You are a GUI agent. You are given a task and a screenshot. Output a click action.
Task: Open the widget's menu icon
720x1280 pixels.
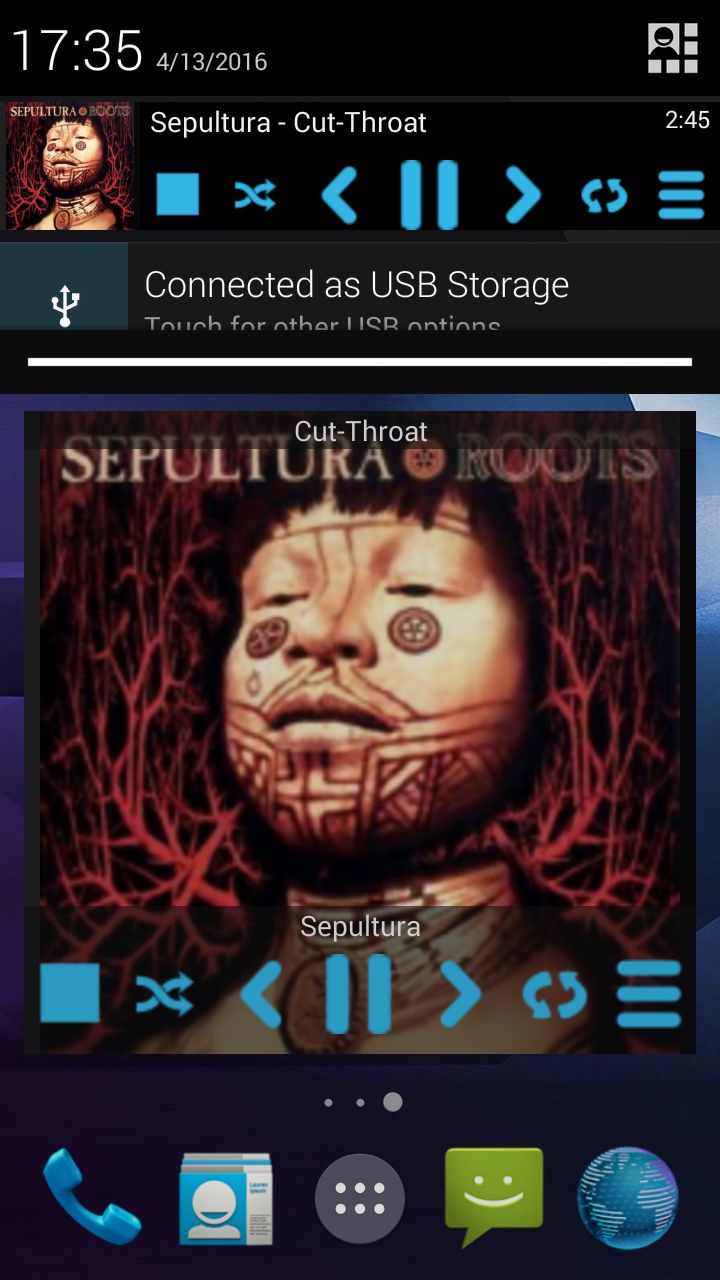coord(648,993)
